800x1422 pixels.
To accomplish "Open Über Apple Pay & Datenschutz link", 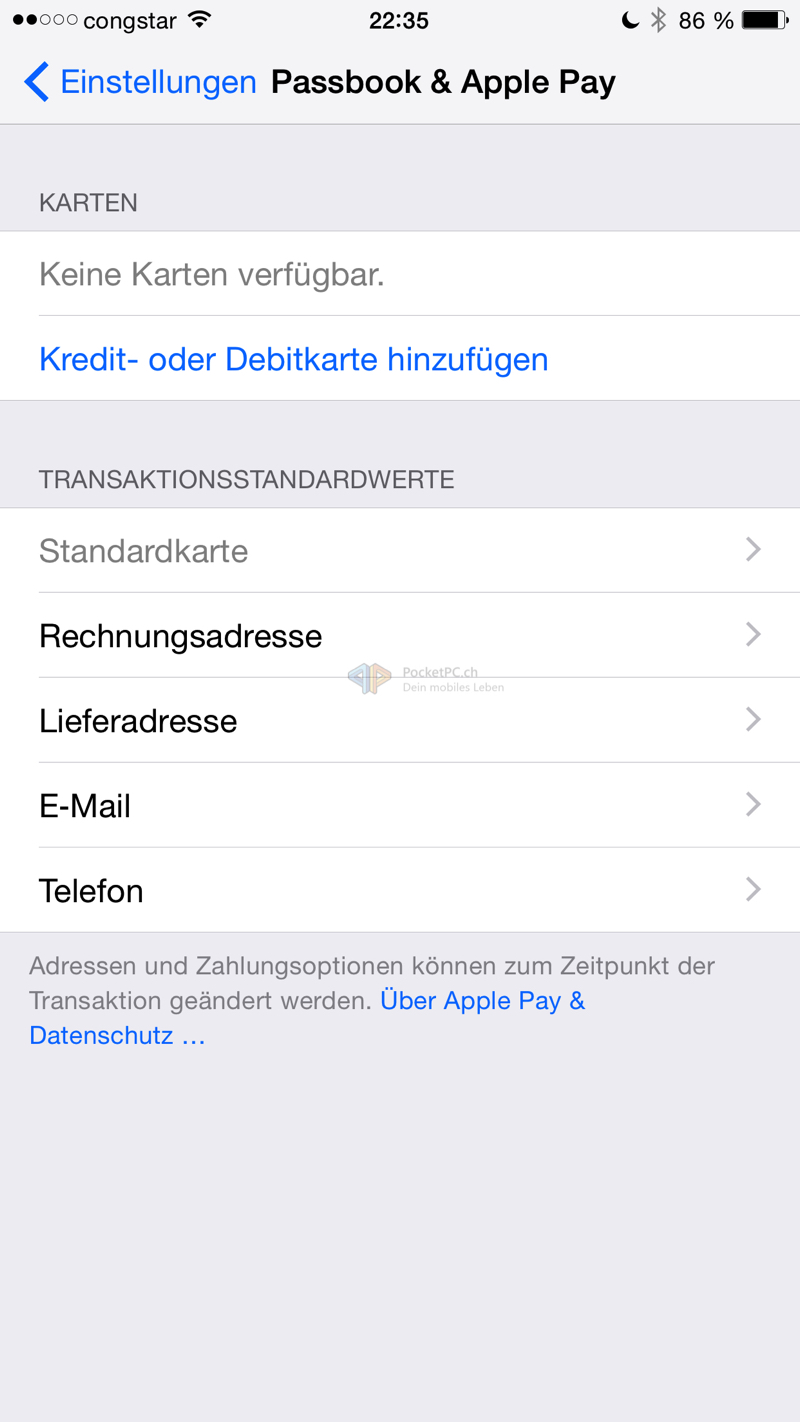I will (482, 1000).
